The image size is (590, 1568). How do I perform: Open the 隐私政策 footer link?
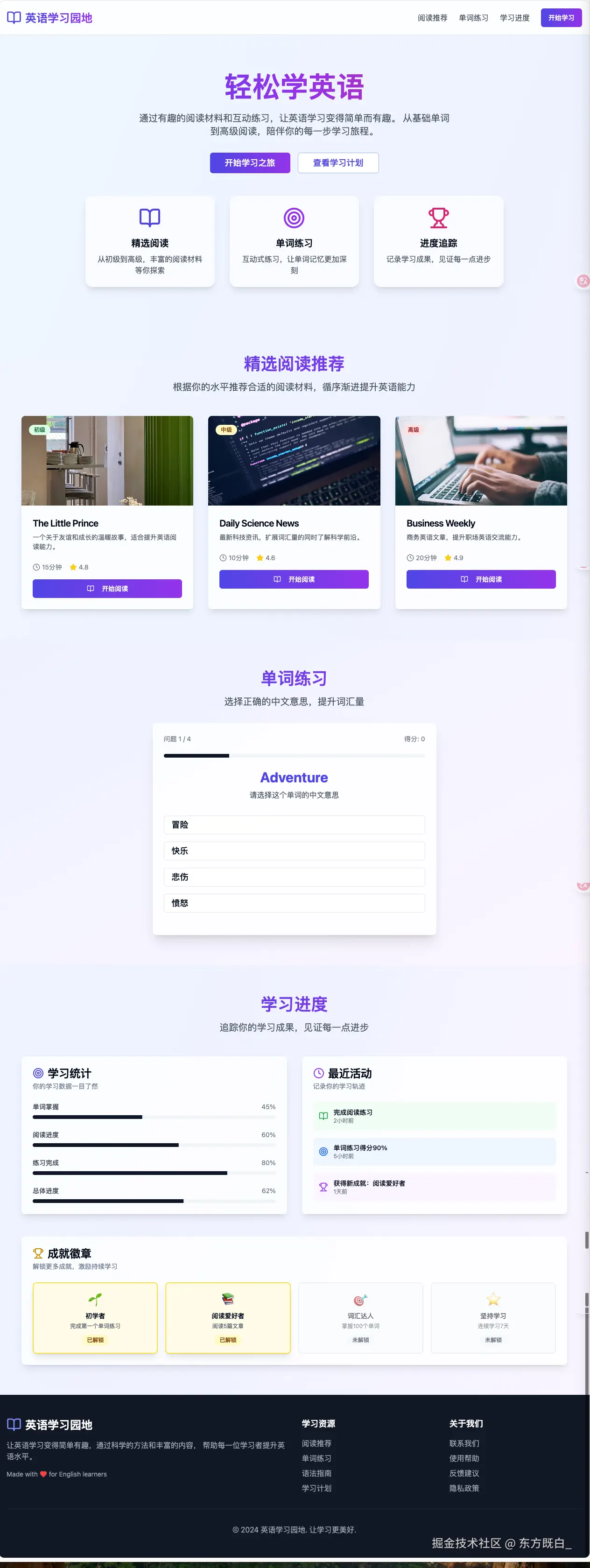(x=464, y=1488)
